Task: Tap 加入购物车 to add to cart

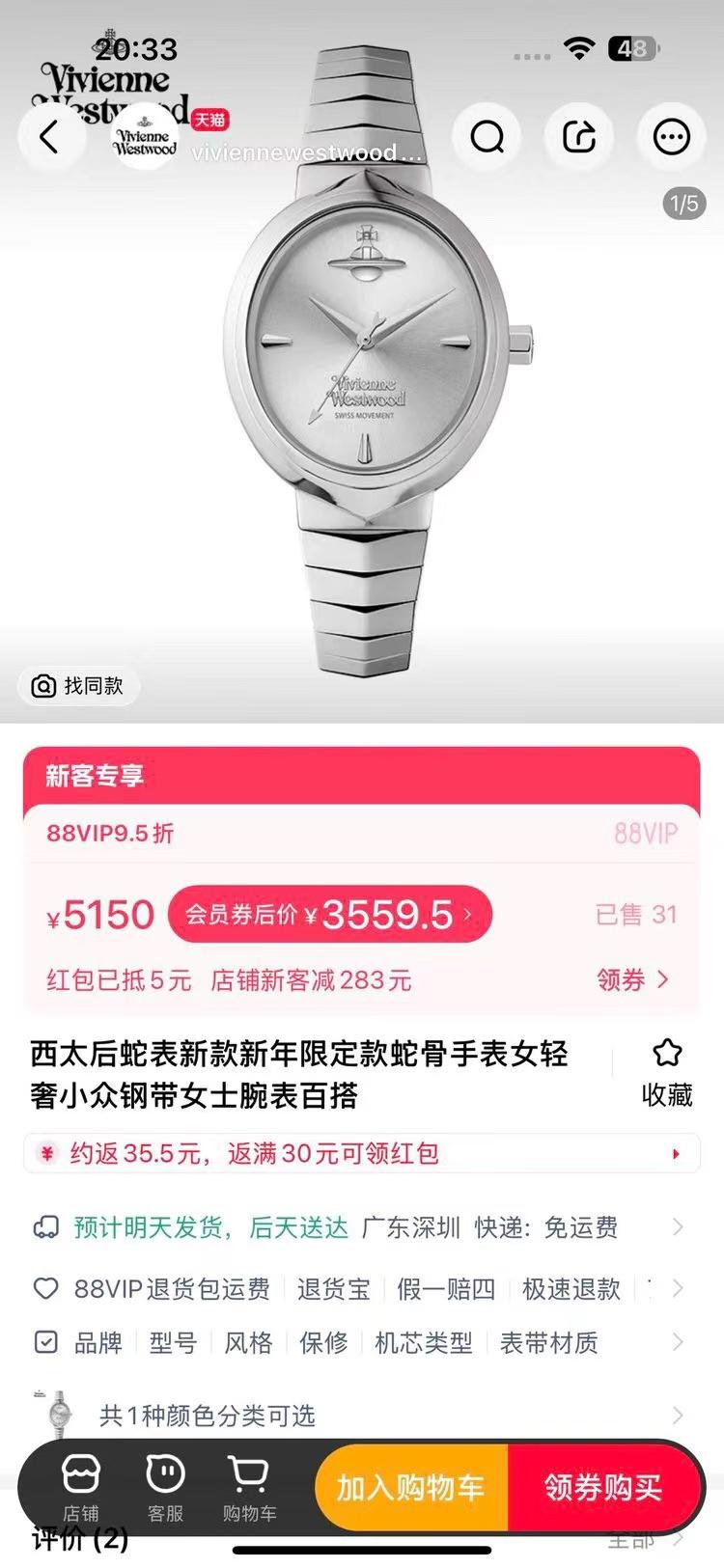Action: (x=410, y=1487)
